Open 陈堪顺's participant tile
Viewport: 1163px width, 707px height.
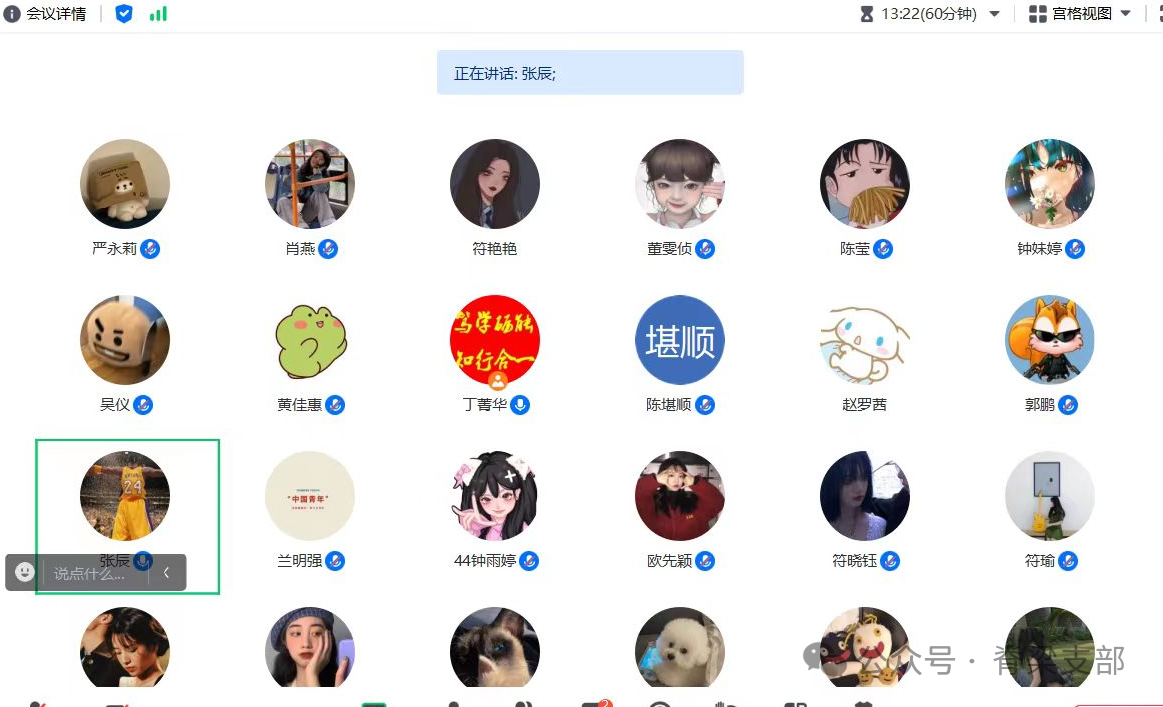pyautogui.click(x=680, y=341)
